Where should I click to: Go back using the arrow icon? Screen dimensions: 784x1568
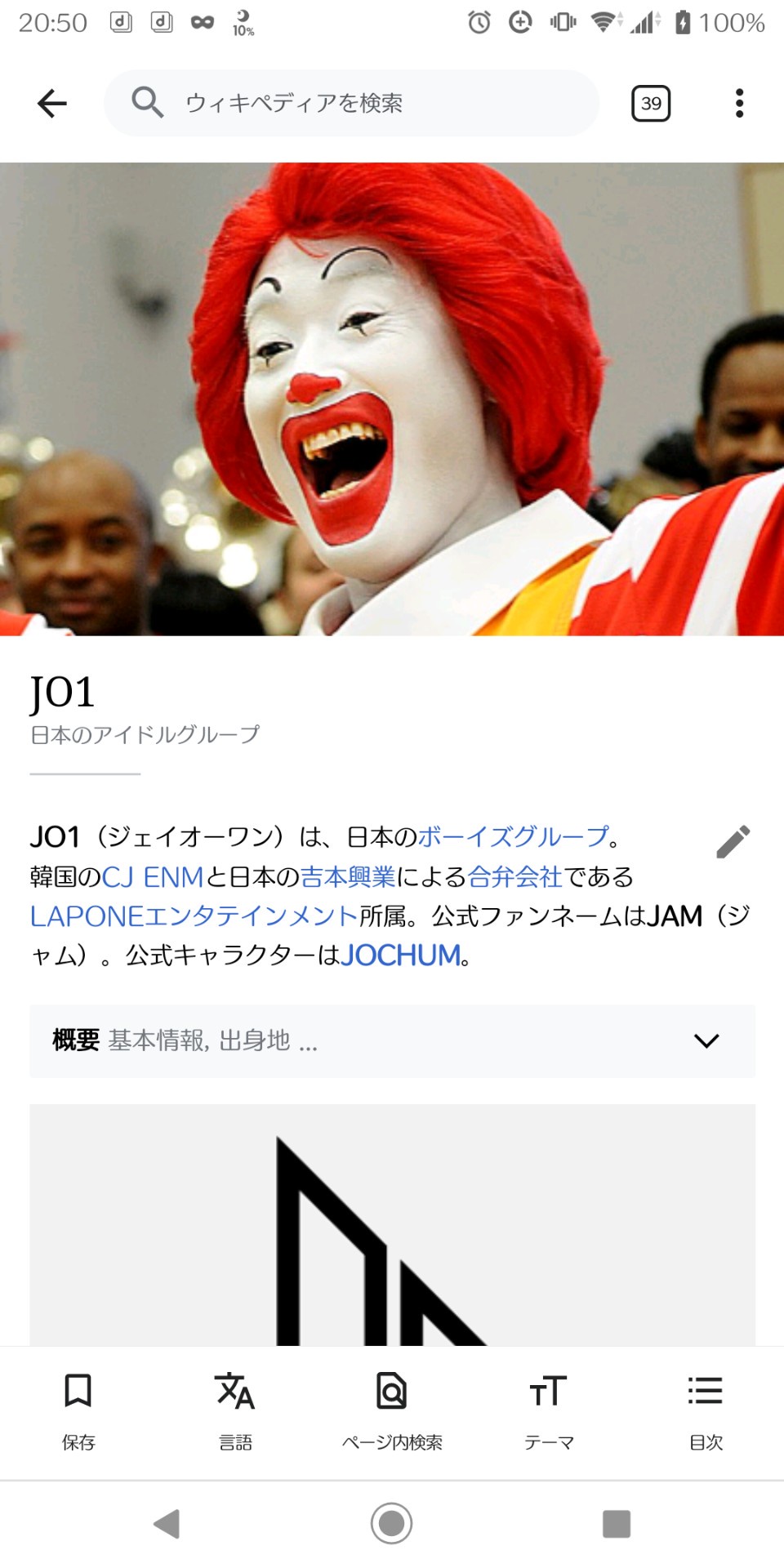[x=52, y=103]
